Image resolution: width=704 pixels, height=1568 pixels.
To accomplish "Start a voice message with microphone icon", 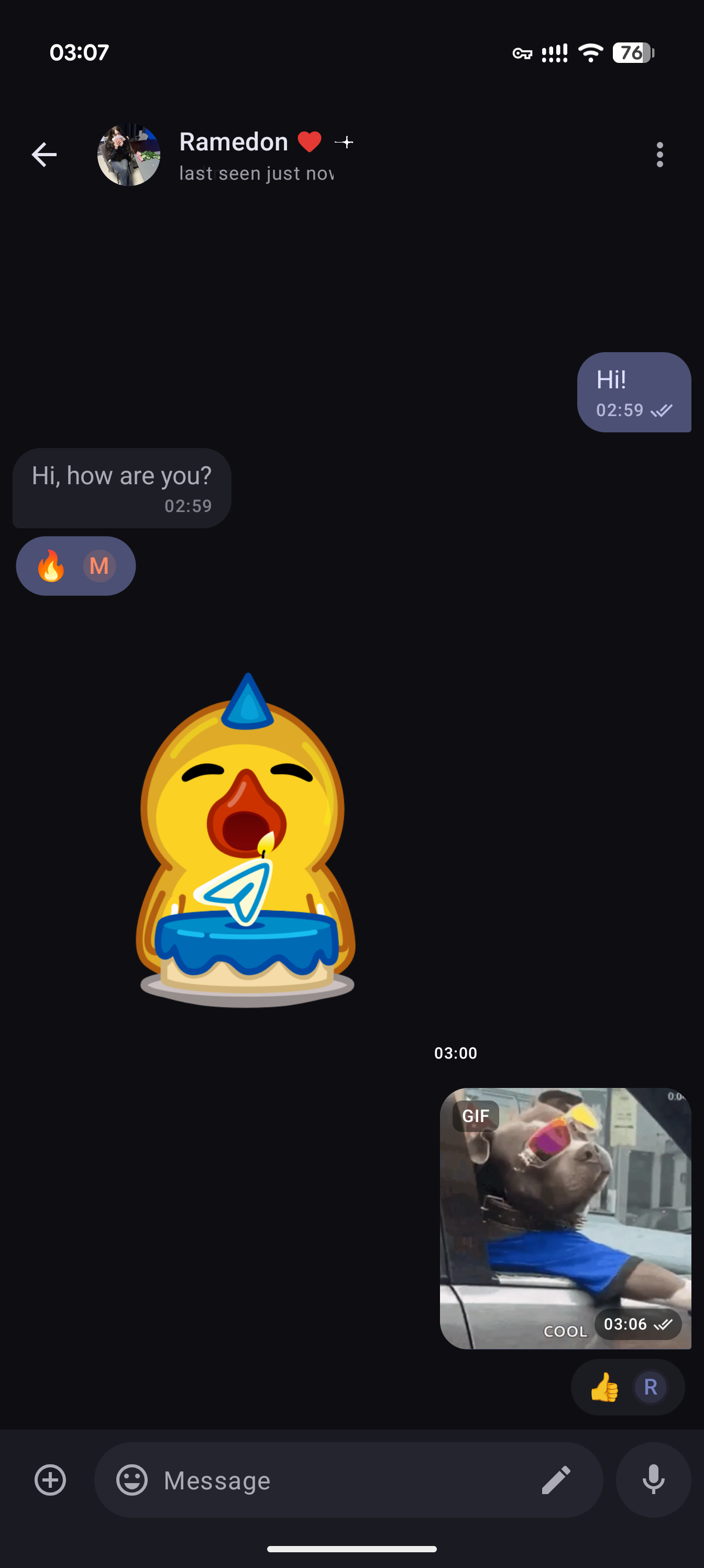I will coord(654,1480).
